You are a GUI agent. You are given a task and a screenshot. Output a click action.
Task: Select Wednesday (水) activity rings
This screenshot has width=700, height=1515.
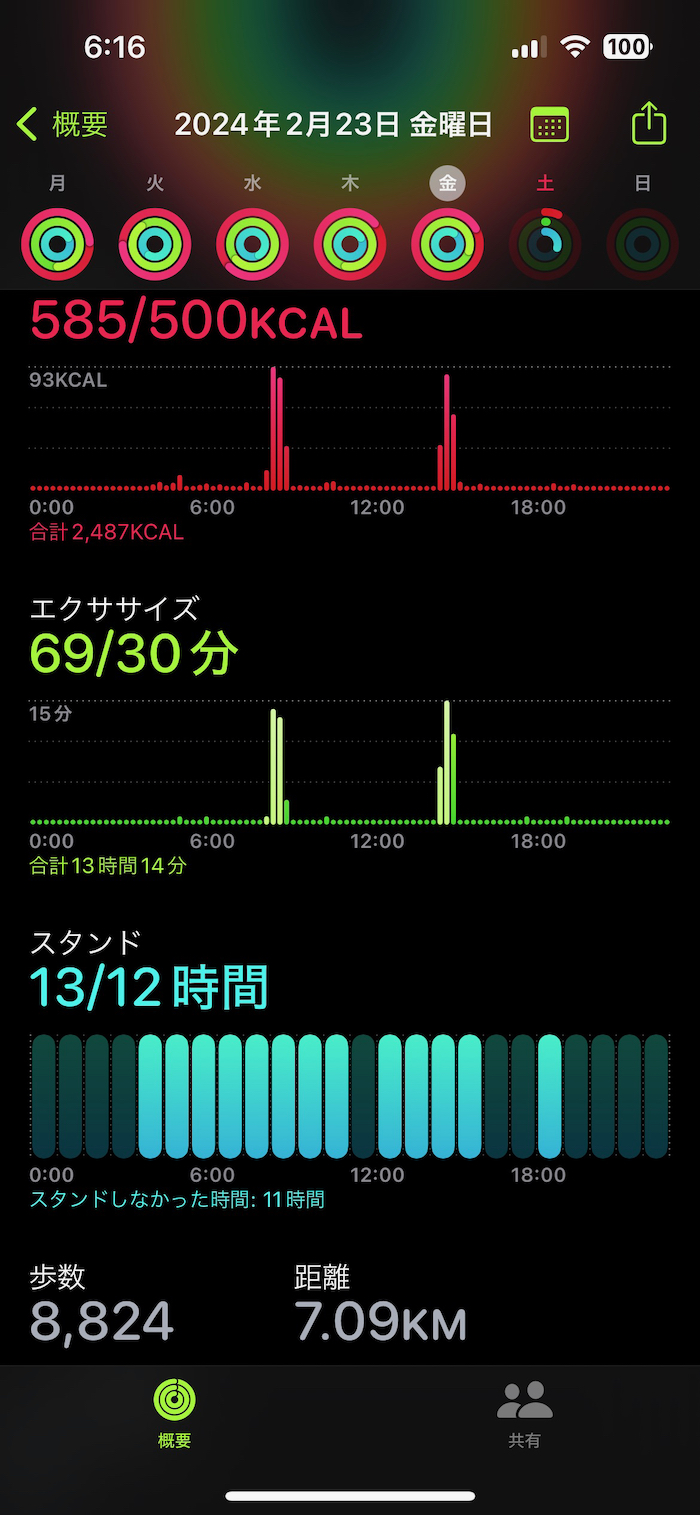pos(252,243)
